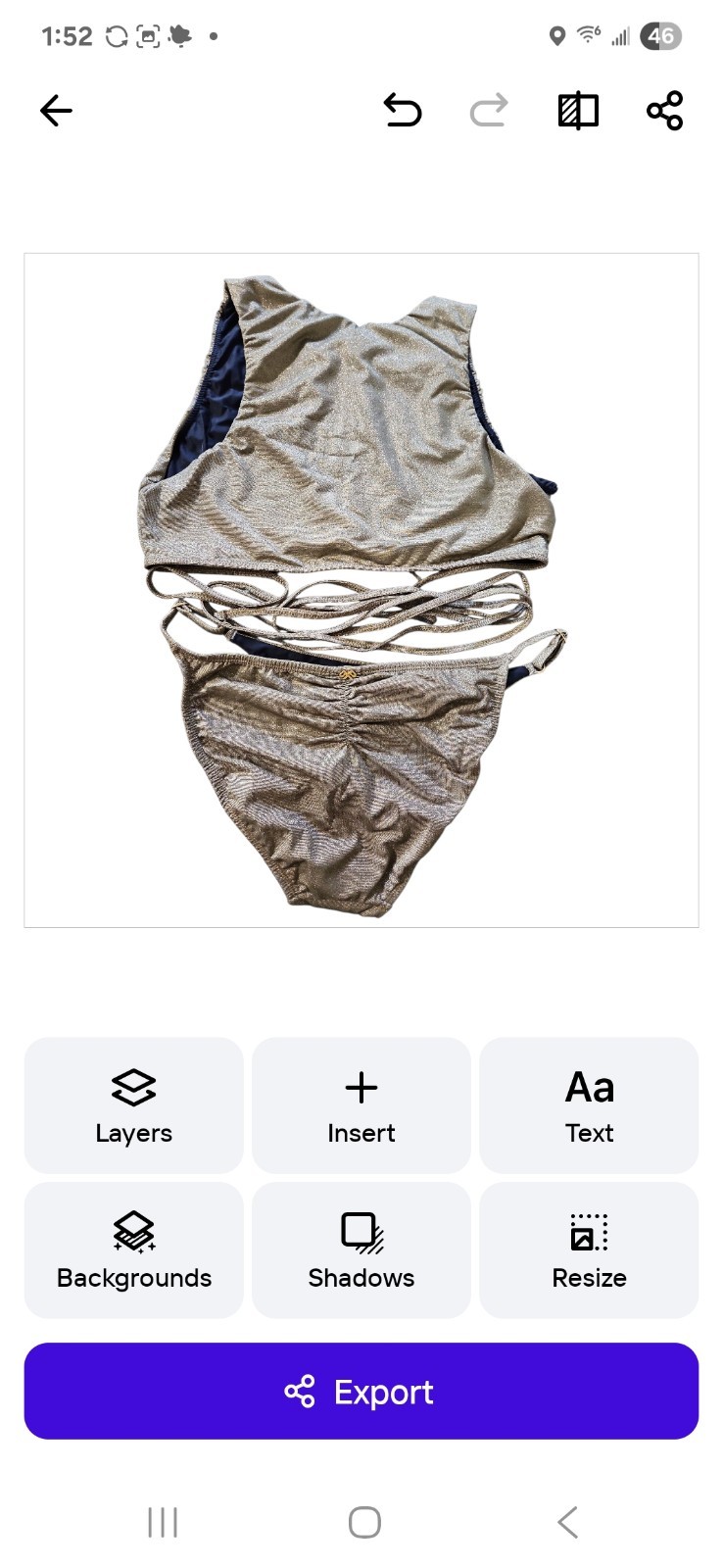
Task: Open the Layers panel
Action: click(x=134, y=1105)
